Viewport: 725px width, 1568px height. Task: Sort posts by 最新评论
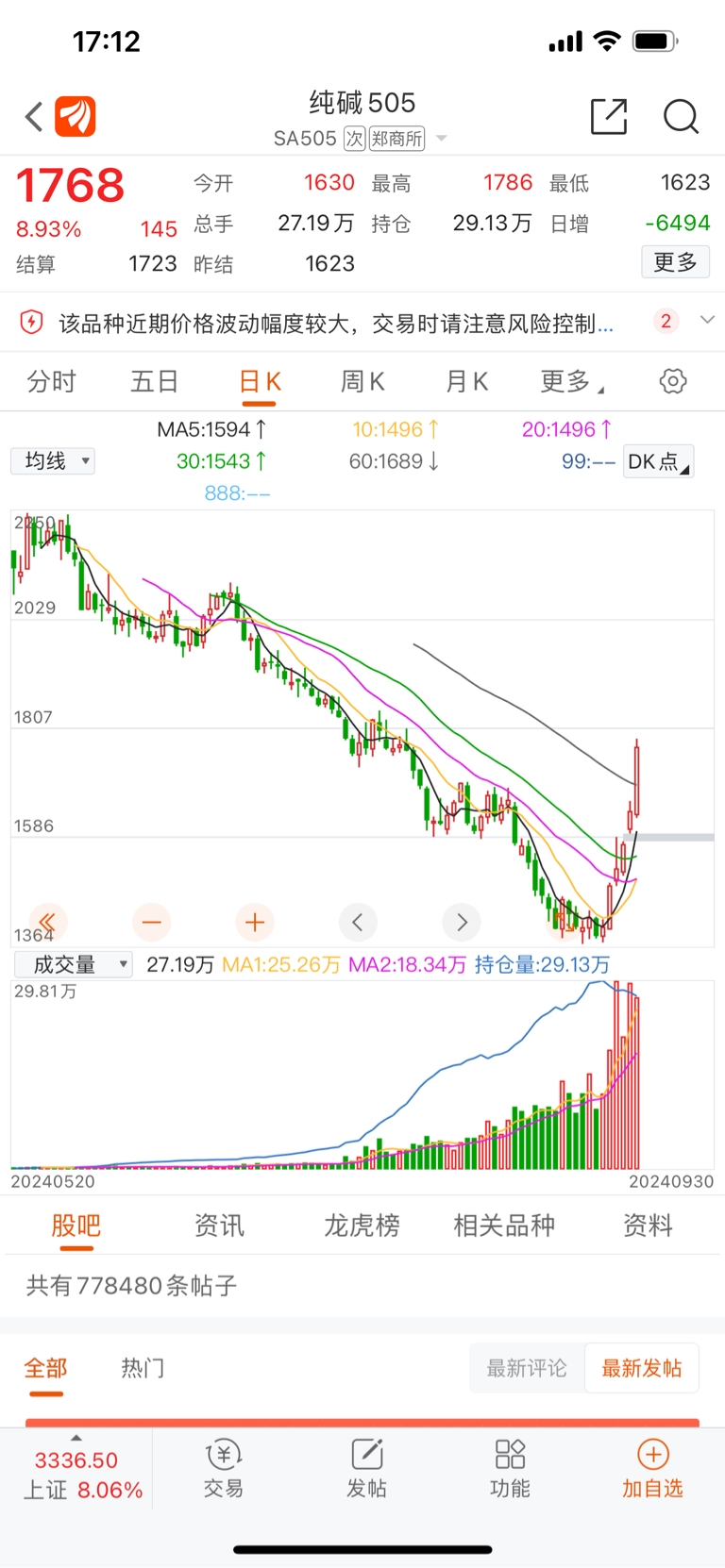(x=527, y=1368)
